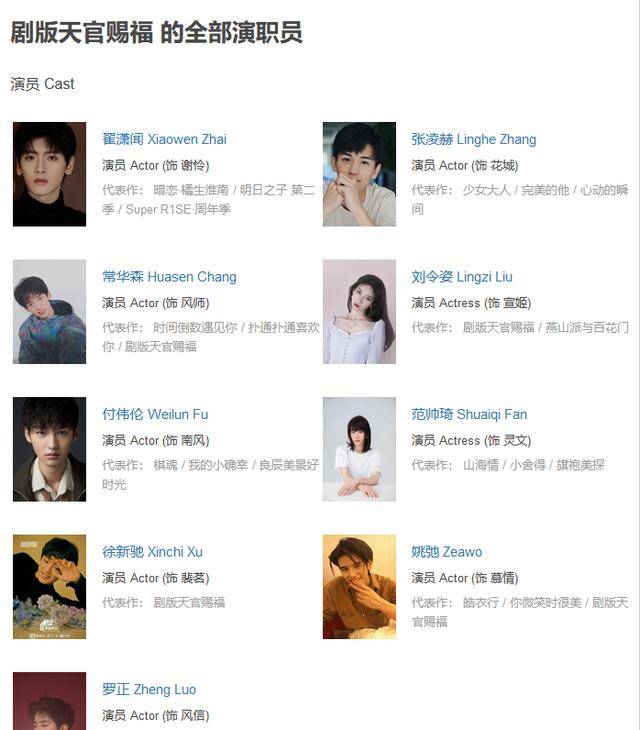
Task: Open Lingzi Liu's profile link
Action: tap(461, 277)
